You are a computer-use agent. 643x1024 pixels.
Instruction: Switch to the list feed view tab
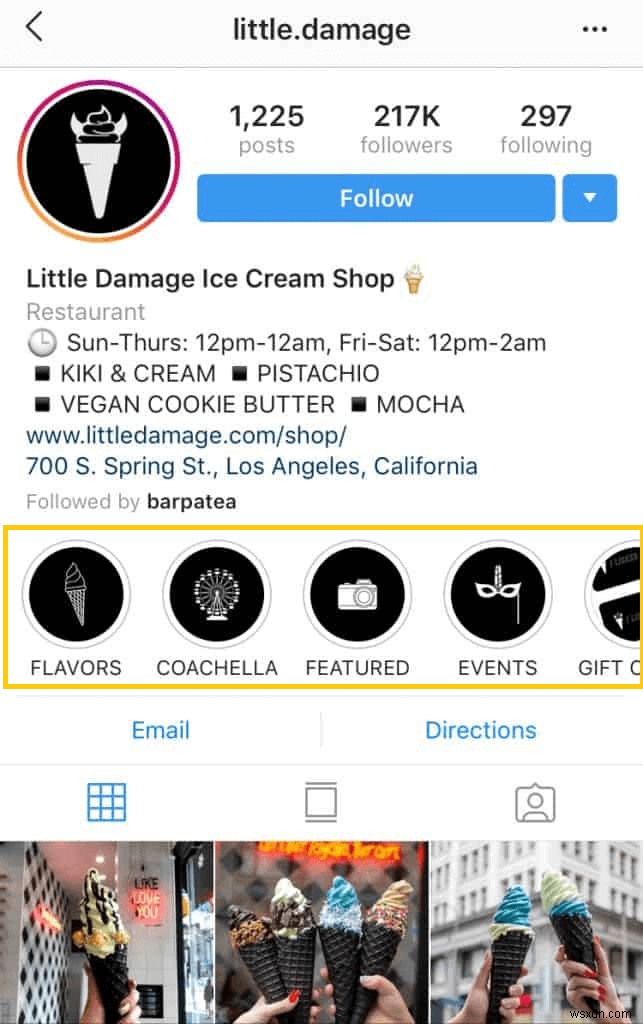[321, 802]
